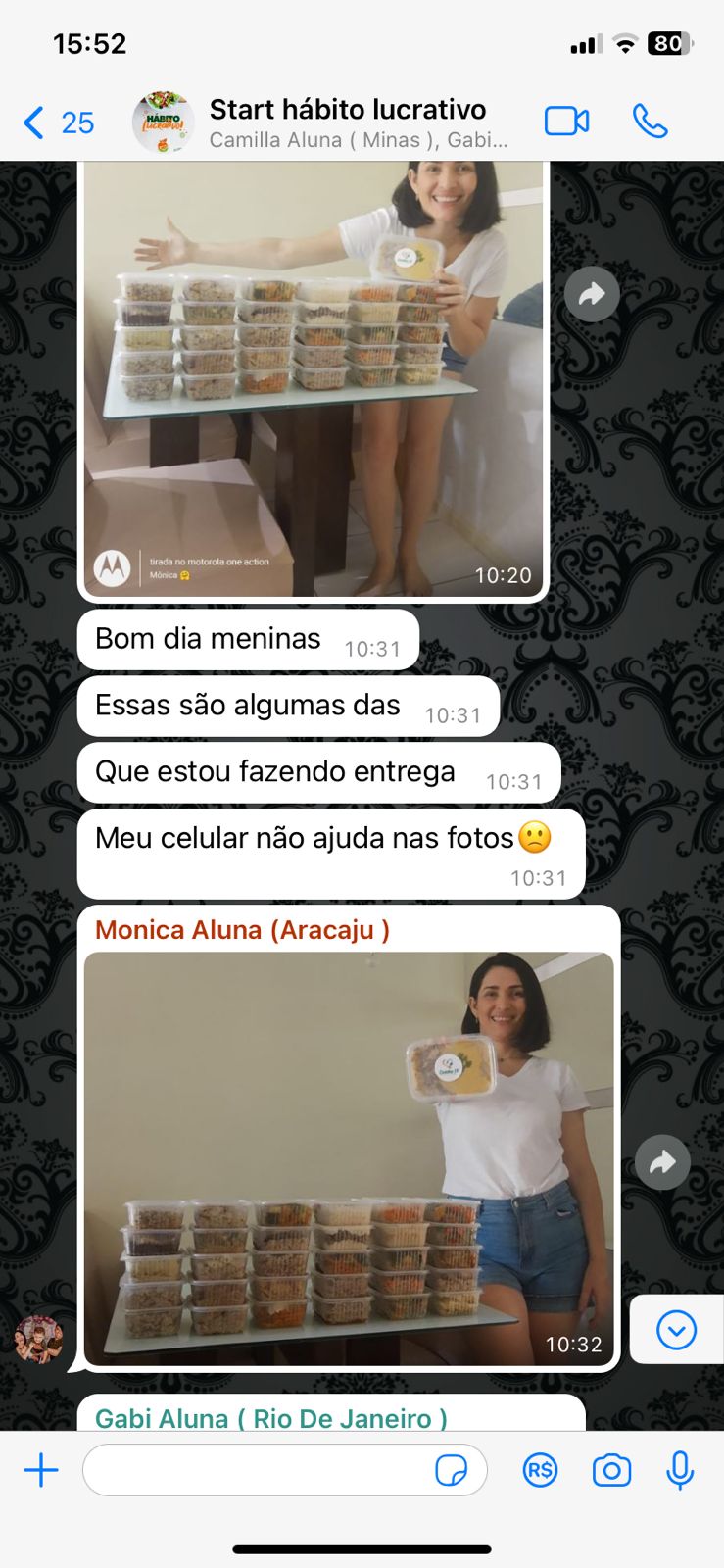This screenshot has width=724, height=1568.
Task: Forward the photo sent at 10:20
Action: pyautogui.click(x=592, y=294)
